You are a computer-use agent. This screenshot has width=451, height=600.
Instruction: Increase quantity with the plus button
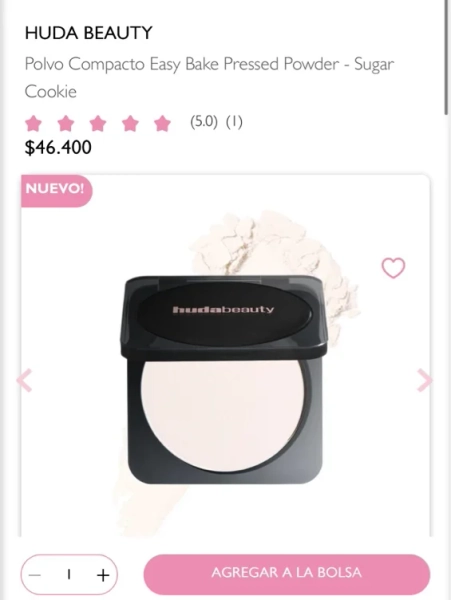(103, 575)
